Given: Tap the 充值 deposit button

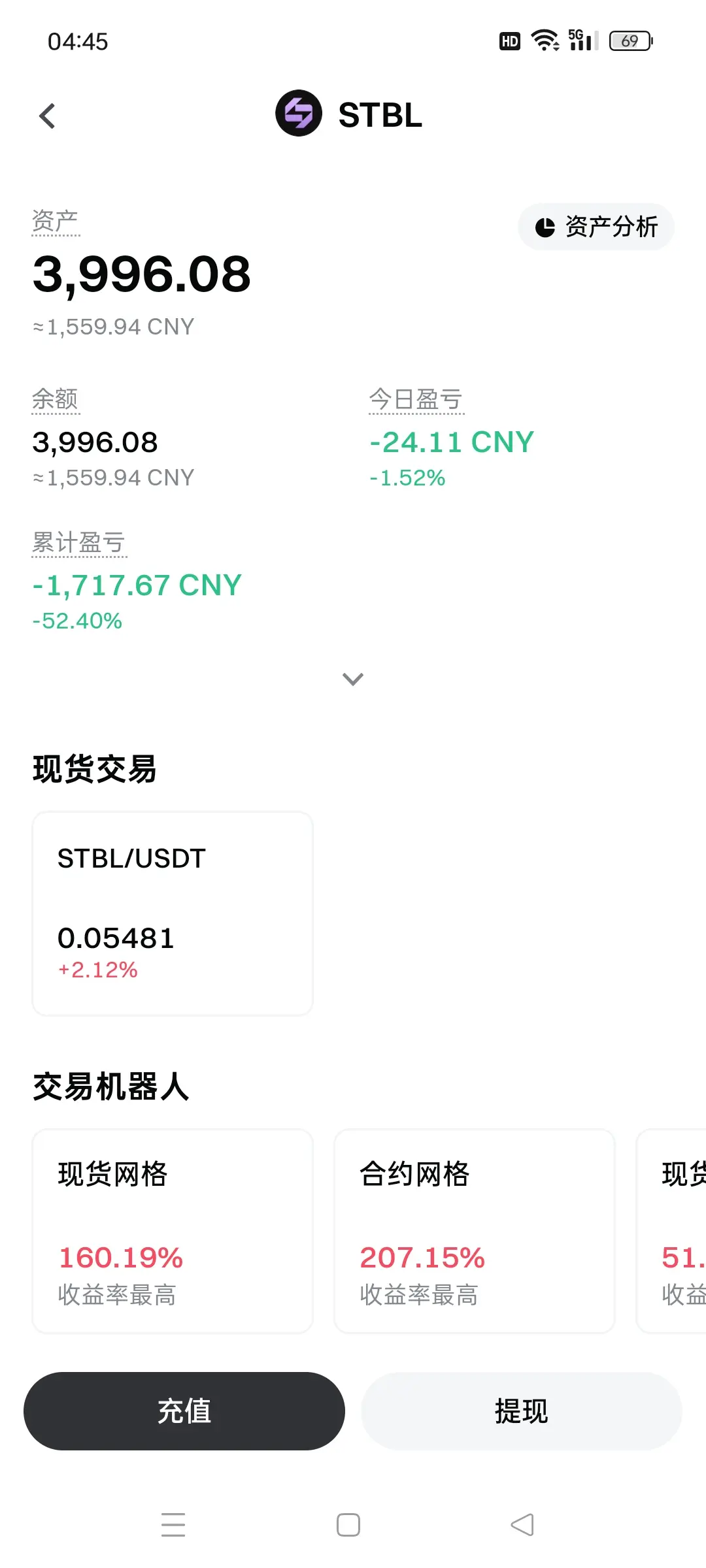Looking at the screenshot, I should point(184,1411).
